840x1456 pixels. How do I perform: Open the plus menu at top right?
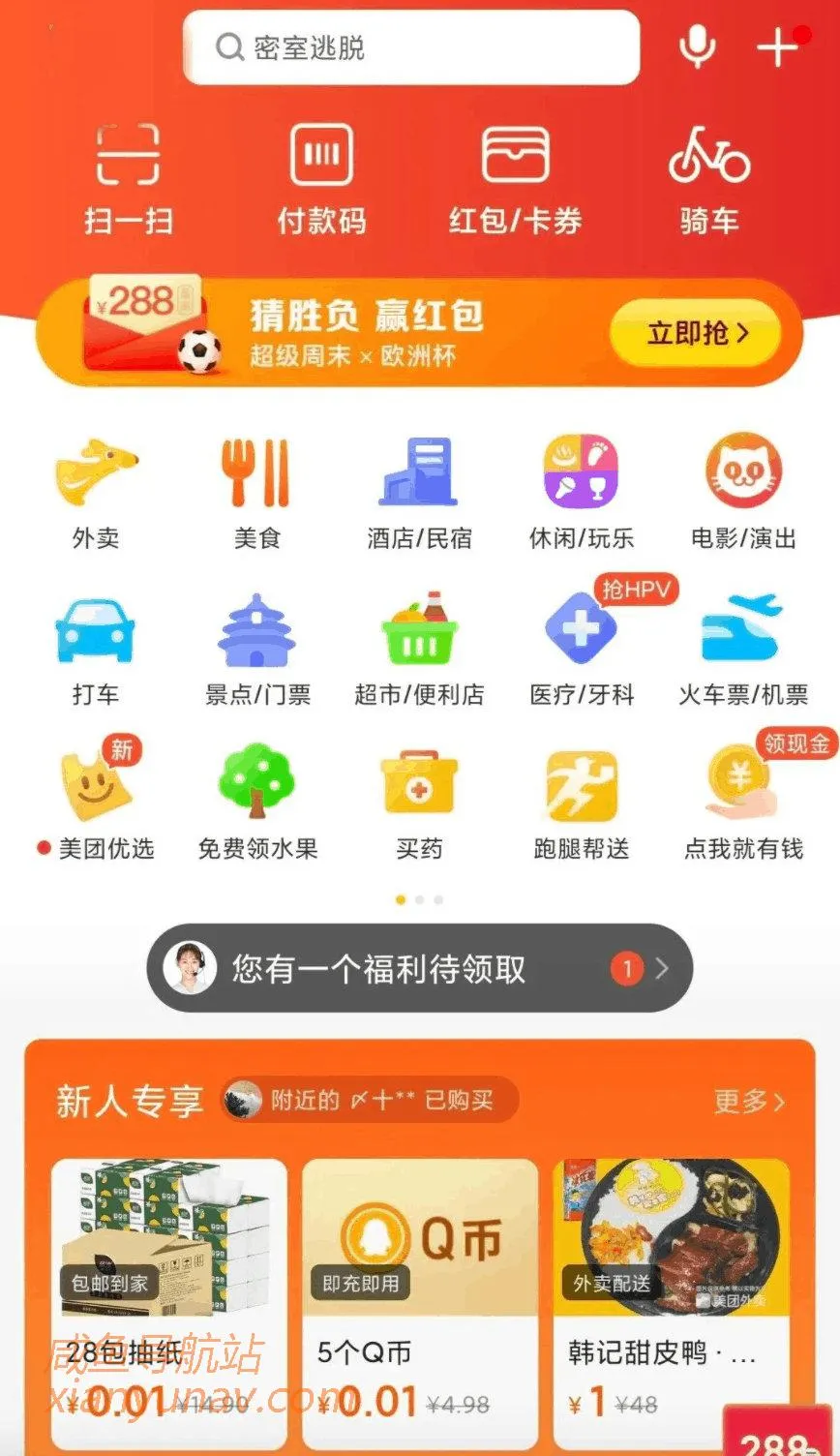(x=777, y=46)
